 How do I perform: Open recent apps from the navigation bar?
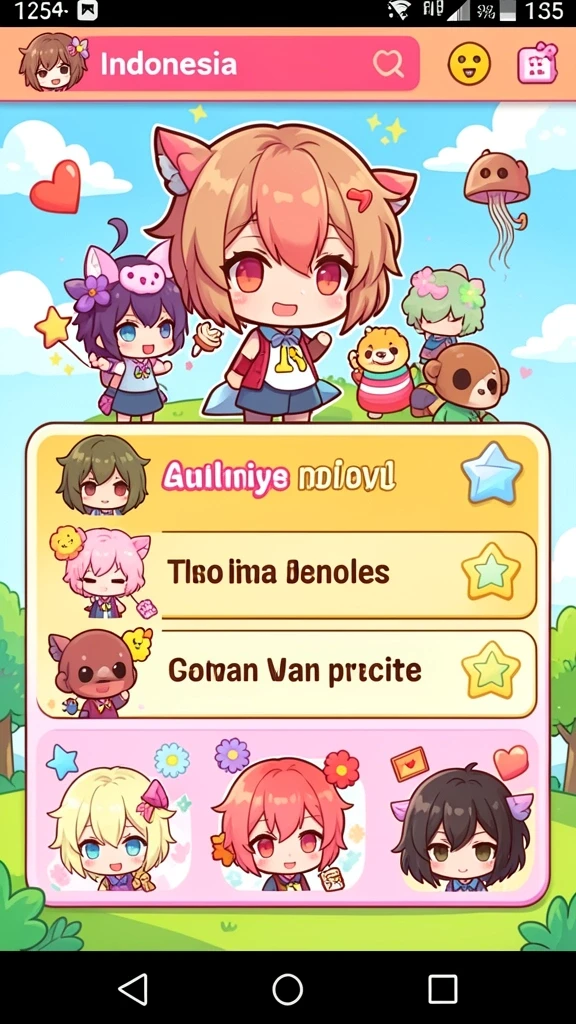click(443, 989)
